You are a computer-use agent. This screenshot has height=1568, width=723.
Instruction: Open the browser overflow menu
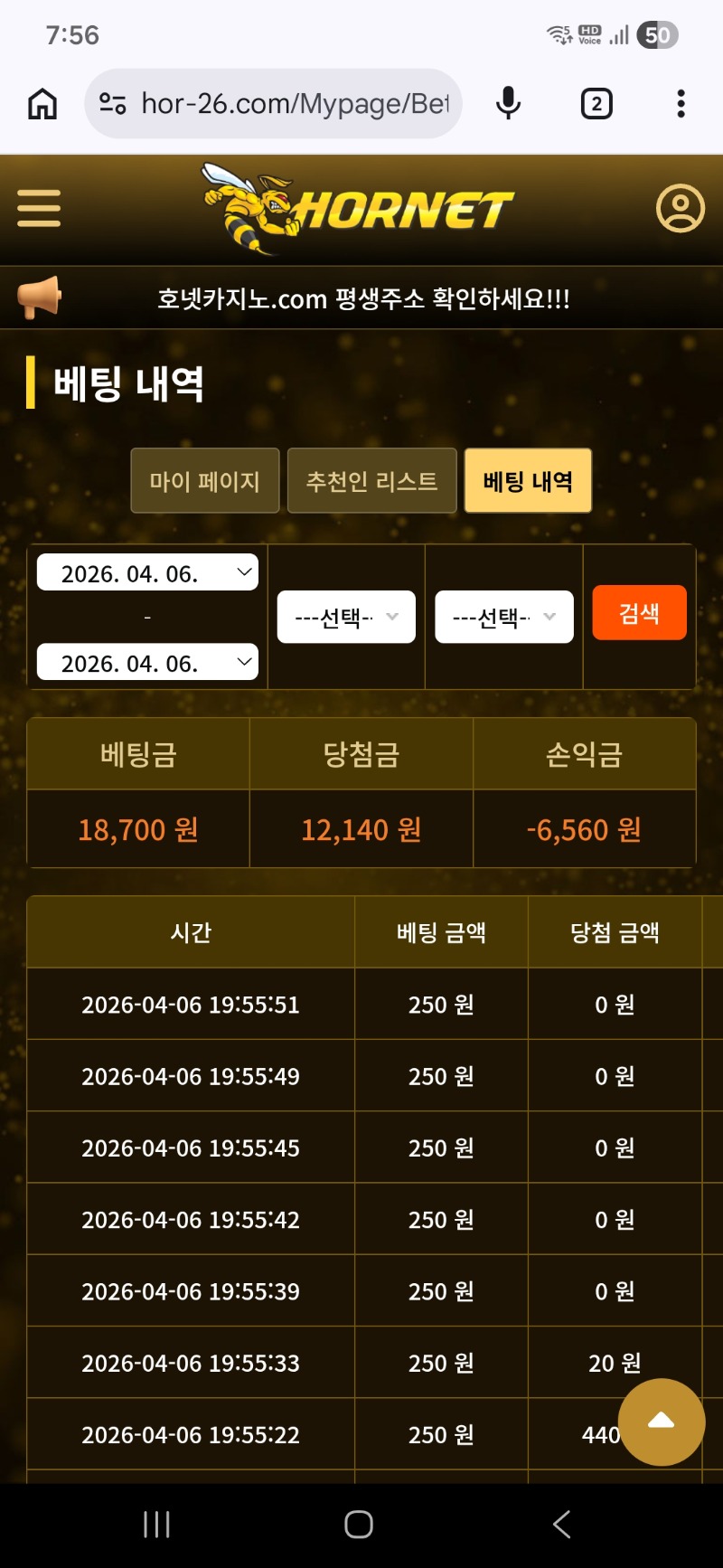click(681, 104)
